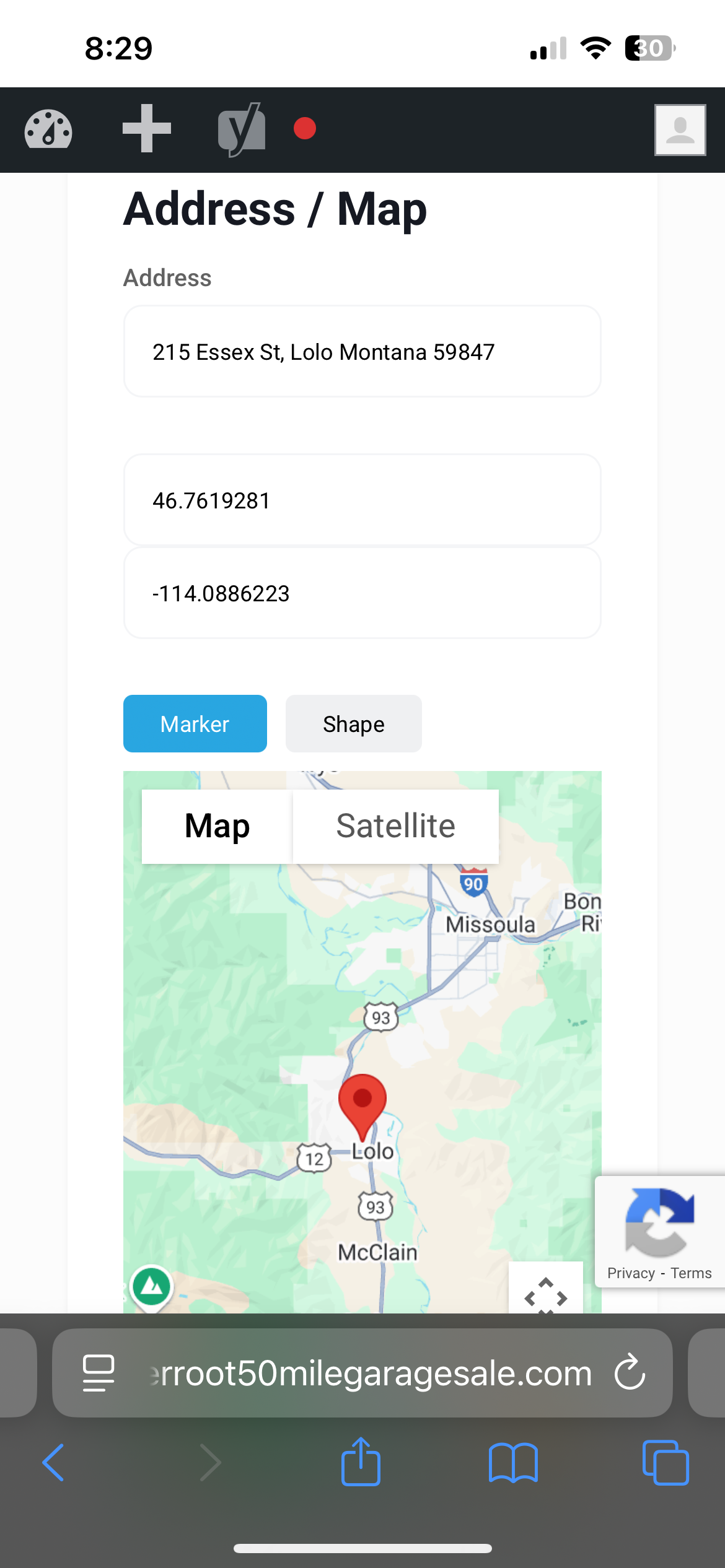Edit the address field with 215 Essex St
Viewport: 725px width, 1568px height.
pyautogui.click(x=362, y=351)
